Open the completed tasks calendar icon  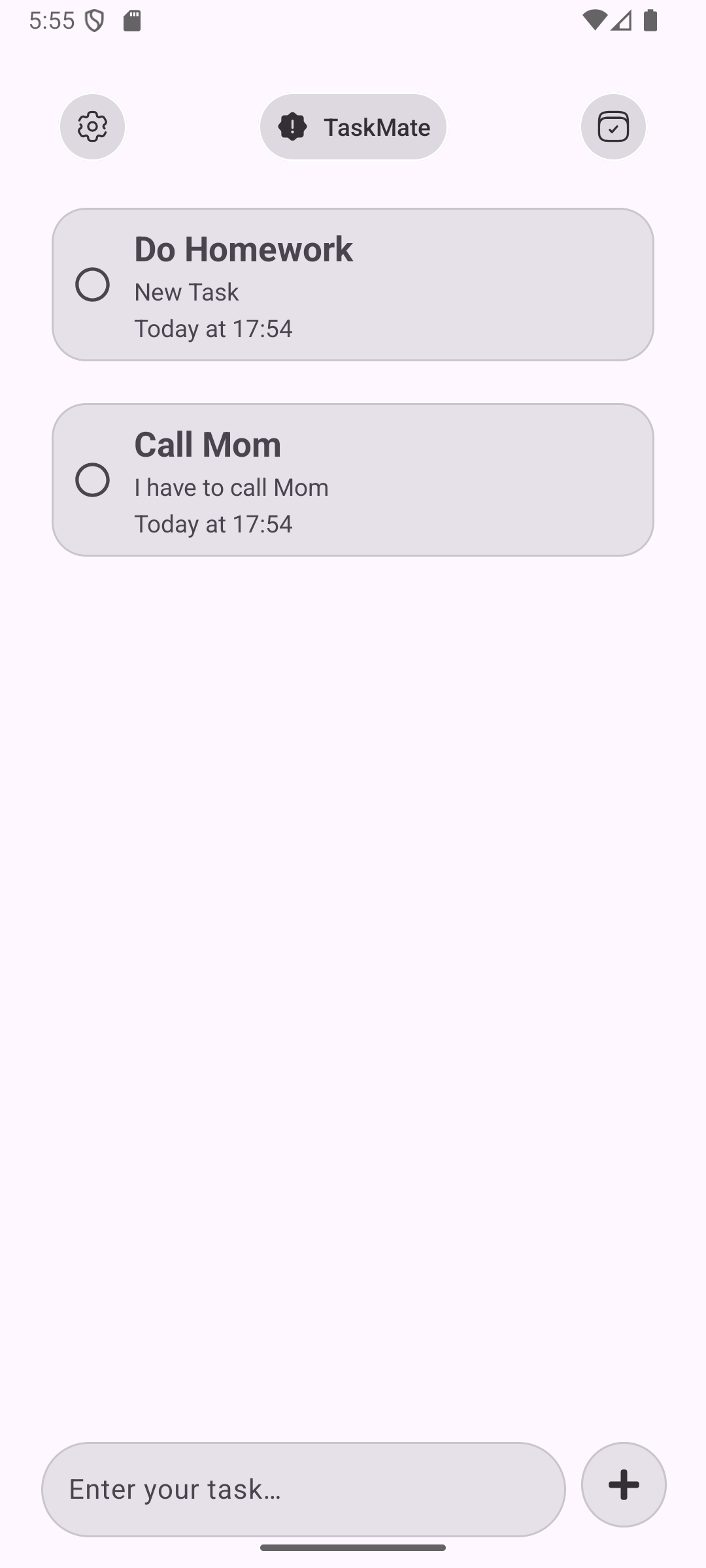point(613,127)
